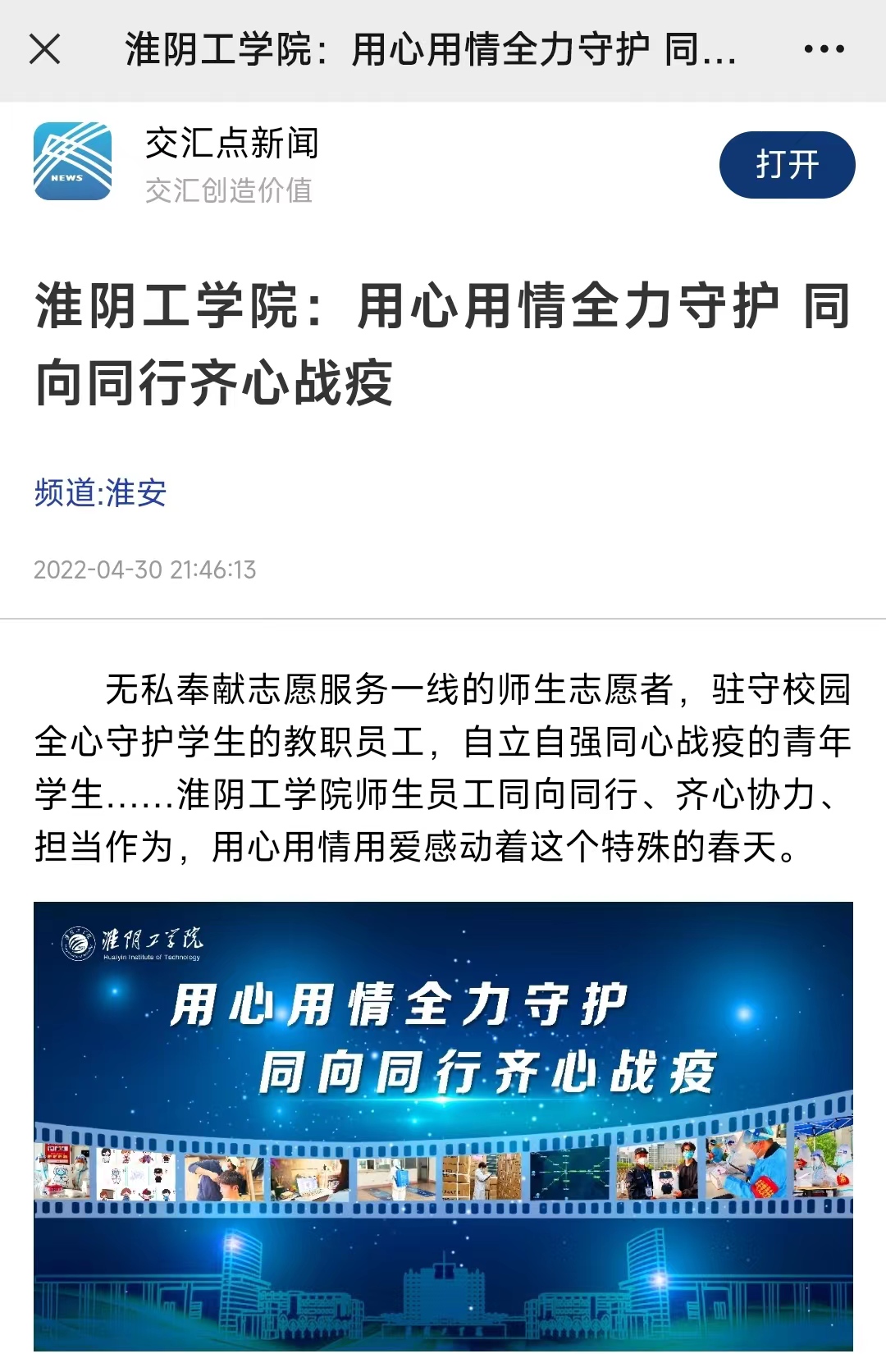Open the 频道:淮安 channel link

click(x=100, y=492)
